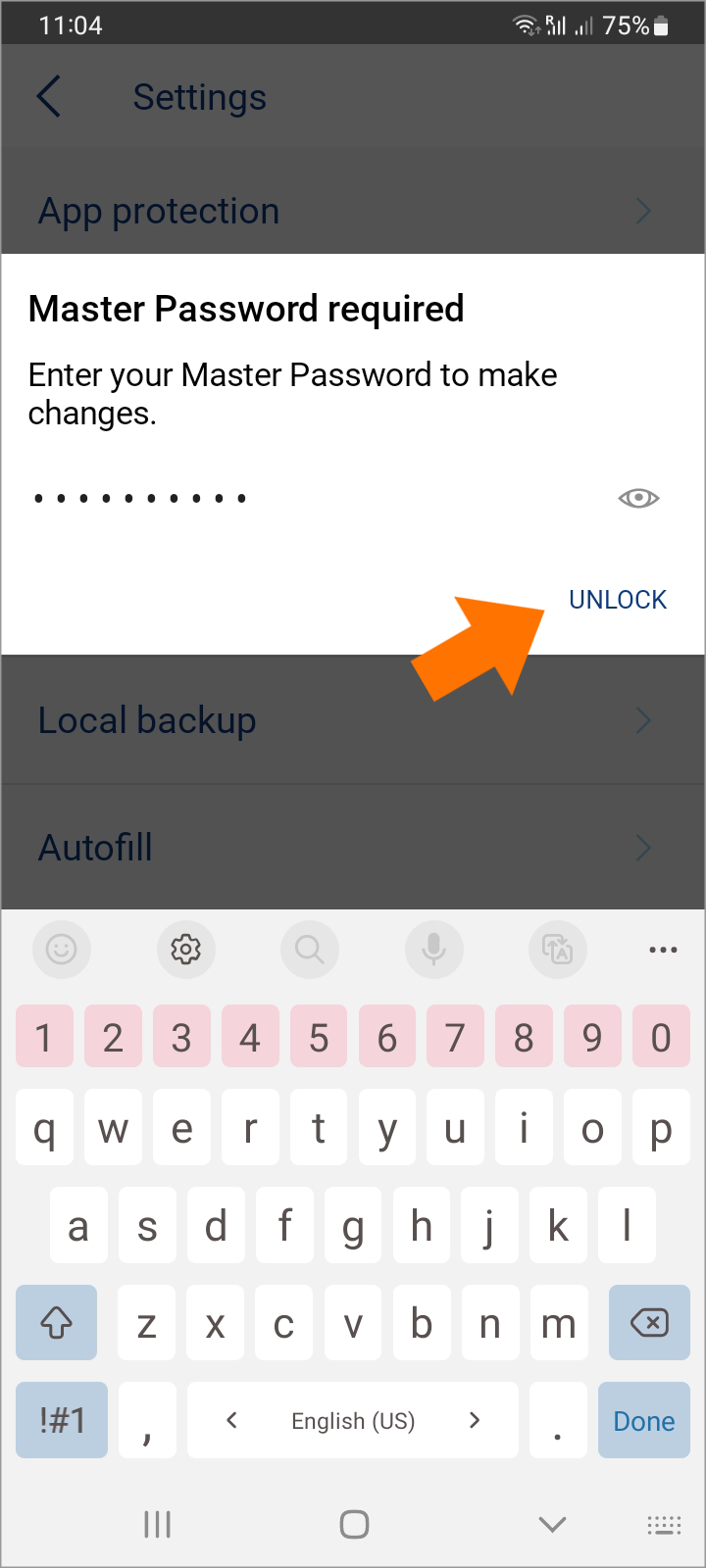Tap Done on the keyboard
The image size is (706, 1568).
(644, 1420)
